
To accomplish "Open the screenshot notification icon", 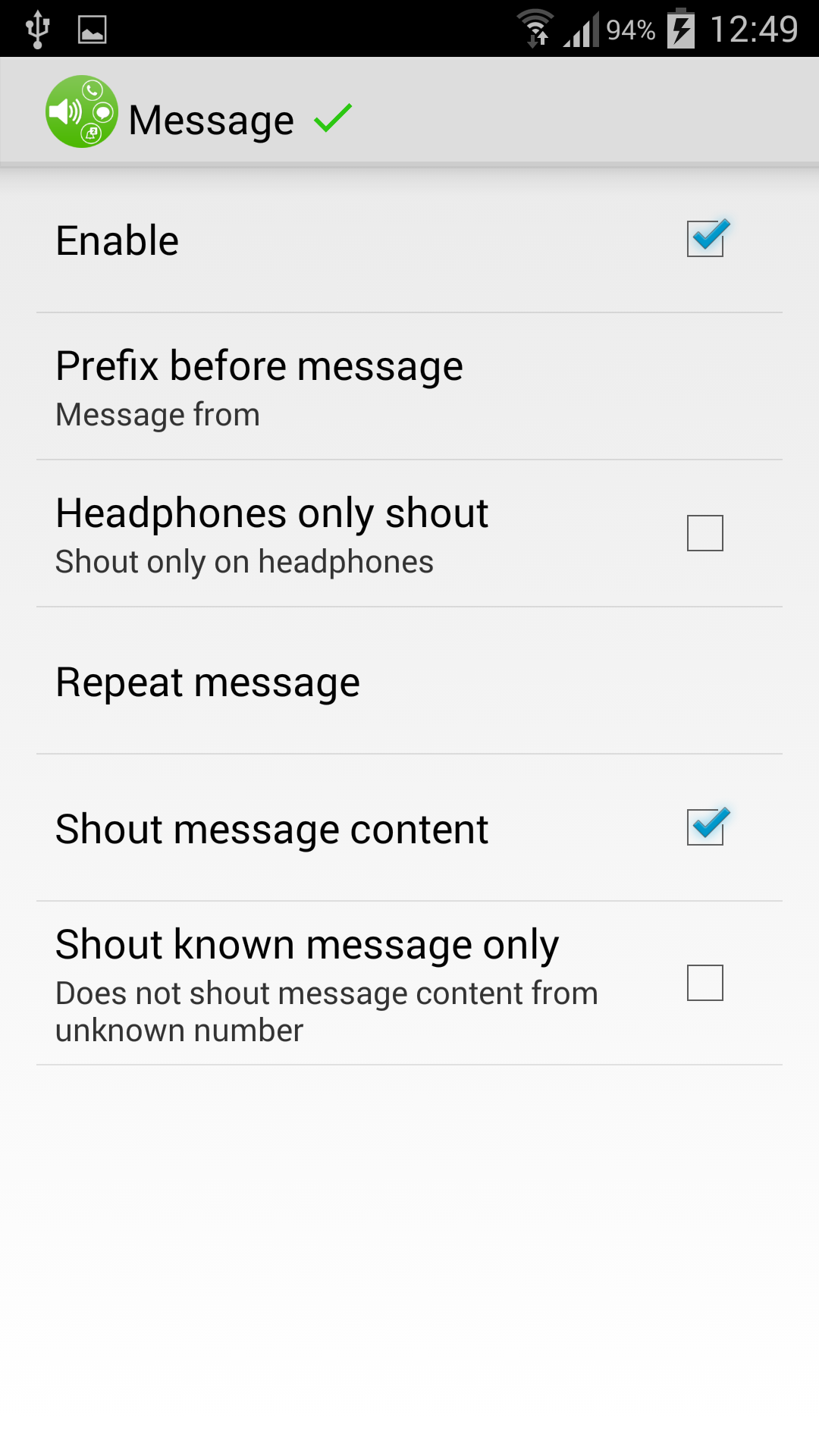I will click(x=93, y=29).
